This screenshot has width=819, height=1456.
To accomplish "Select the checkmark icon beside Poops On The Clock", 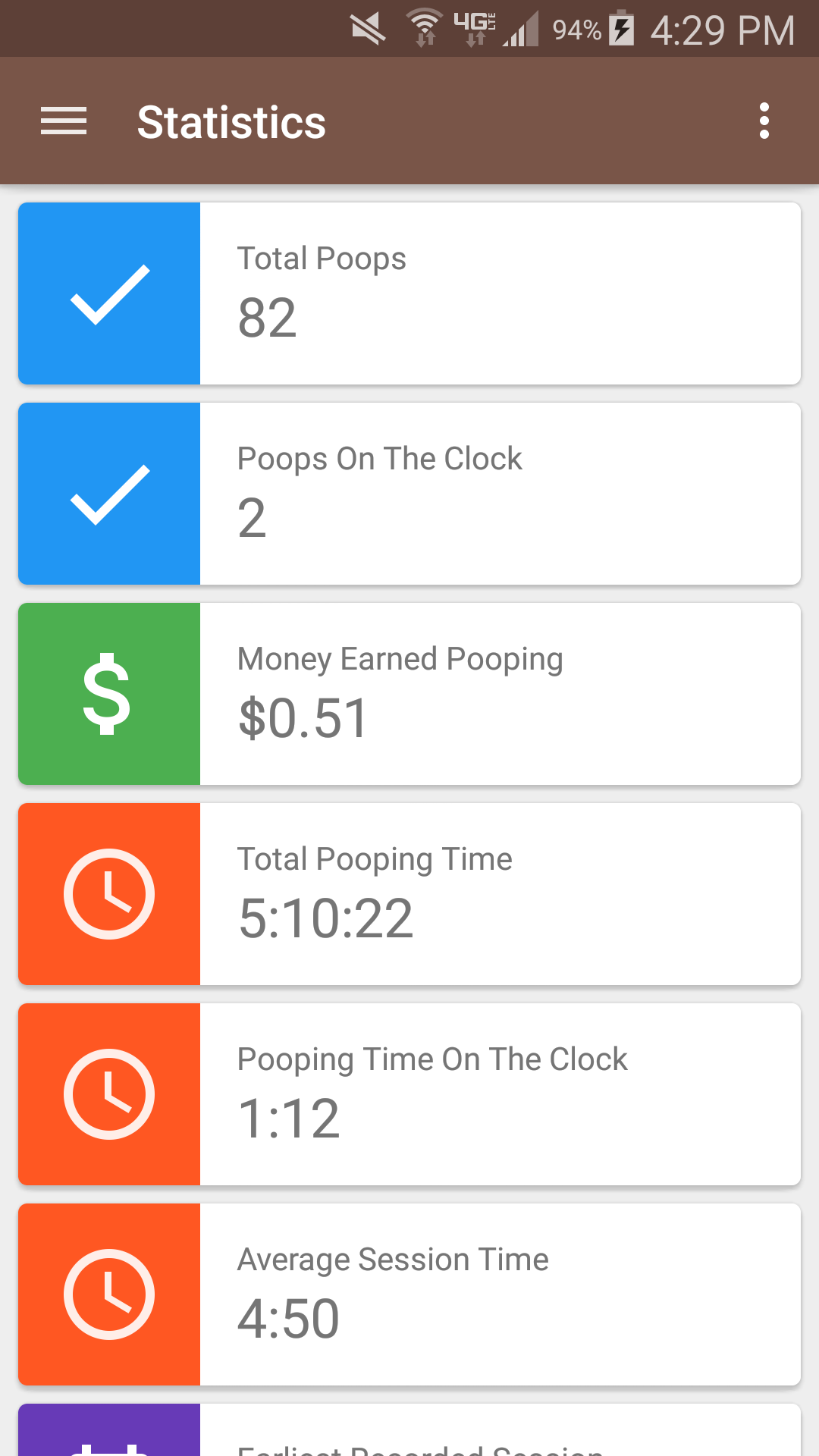I will coord(108,493).
